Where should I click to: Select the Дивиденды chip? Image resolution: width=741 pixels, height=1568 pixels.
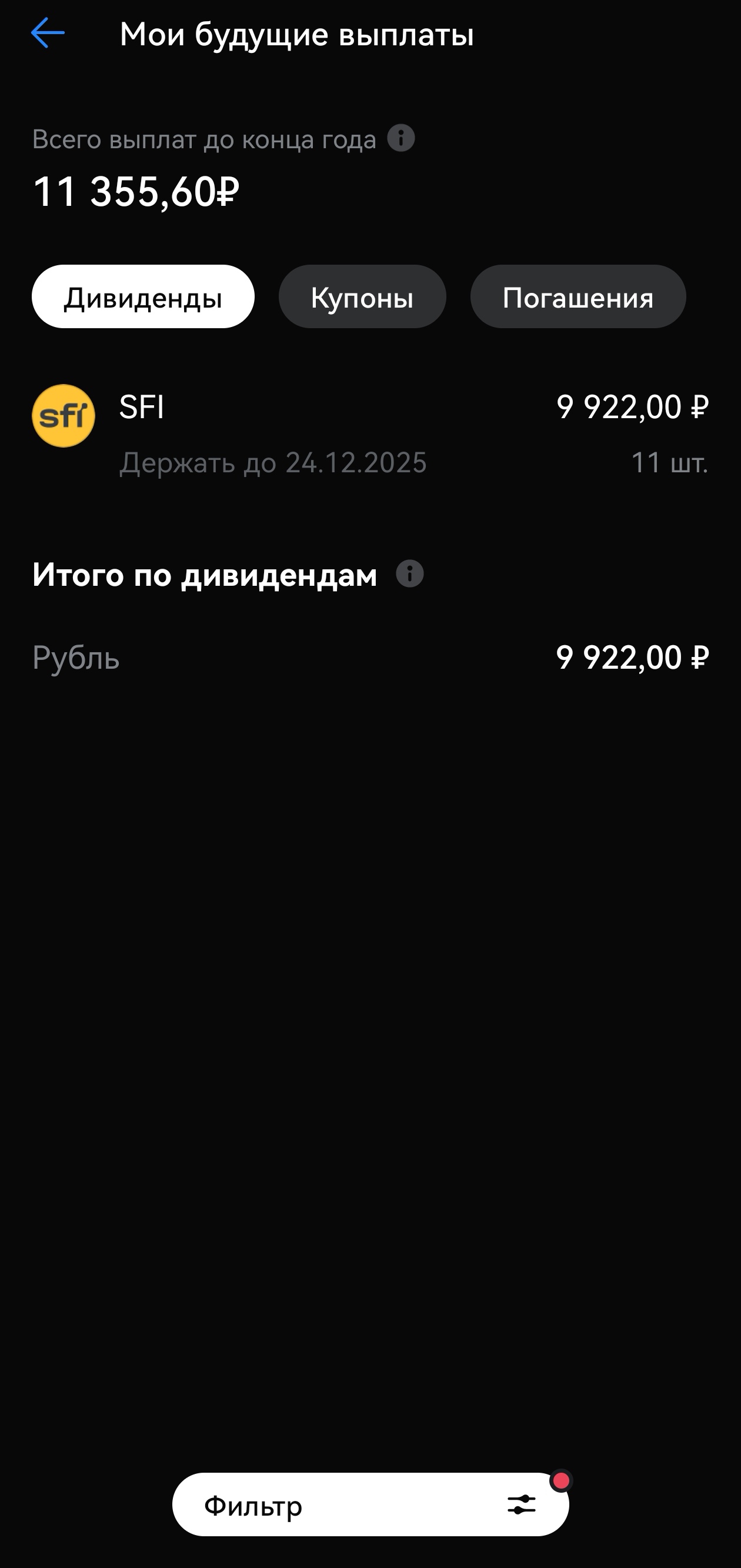click(143, 297)
